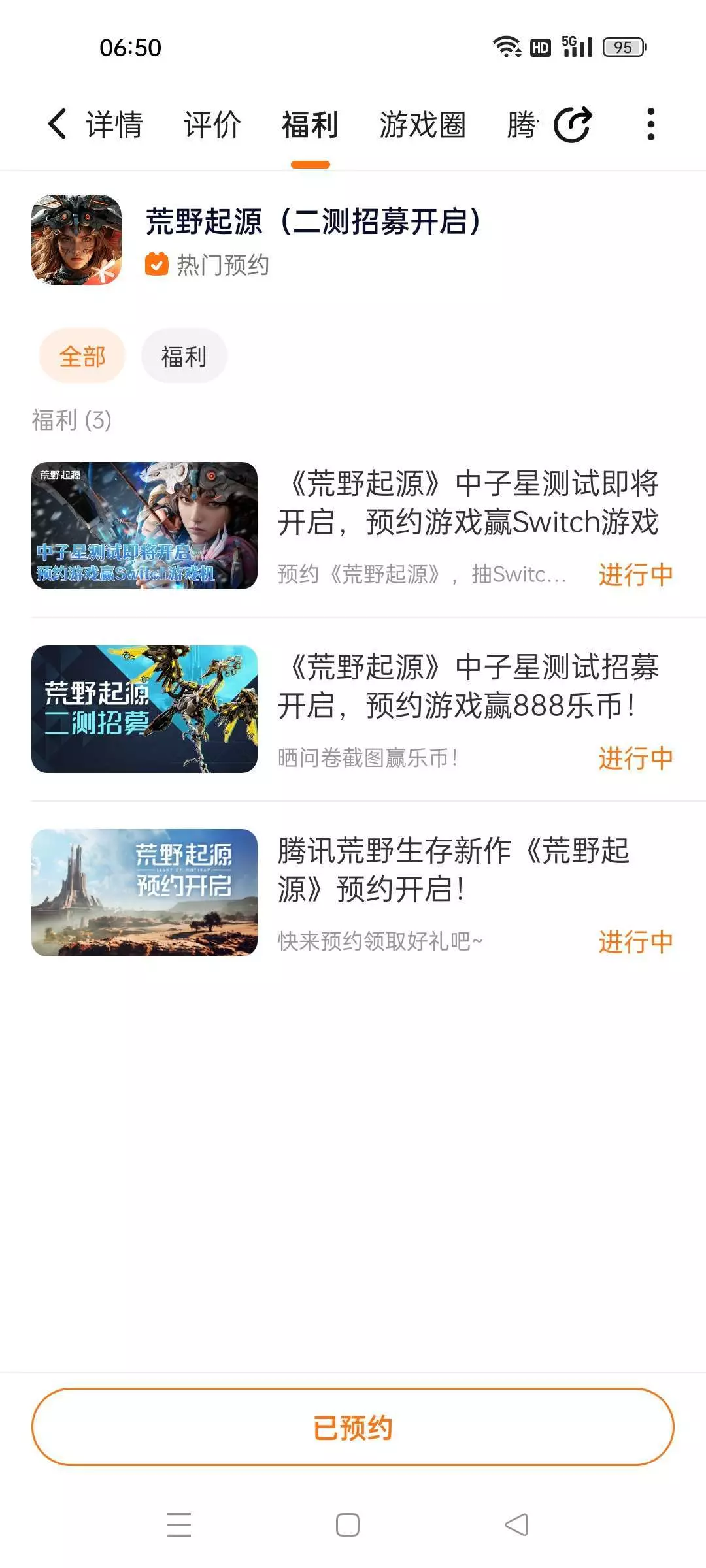This screenshot has height=1568, width=706.
Task: Open the Switch游戏 giveaway welfare item
Action: (468, 503)
